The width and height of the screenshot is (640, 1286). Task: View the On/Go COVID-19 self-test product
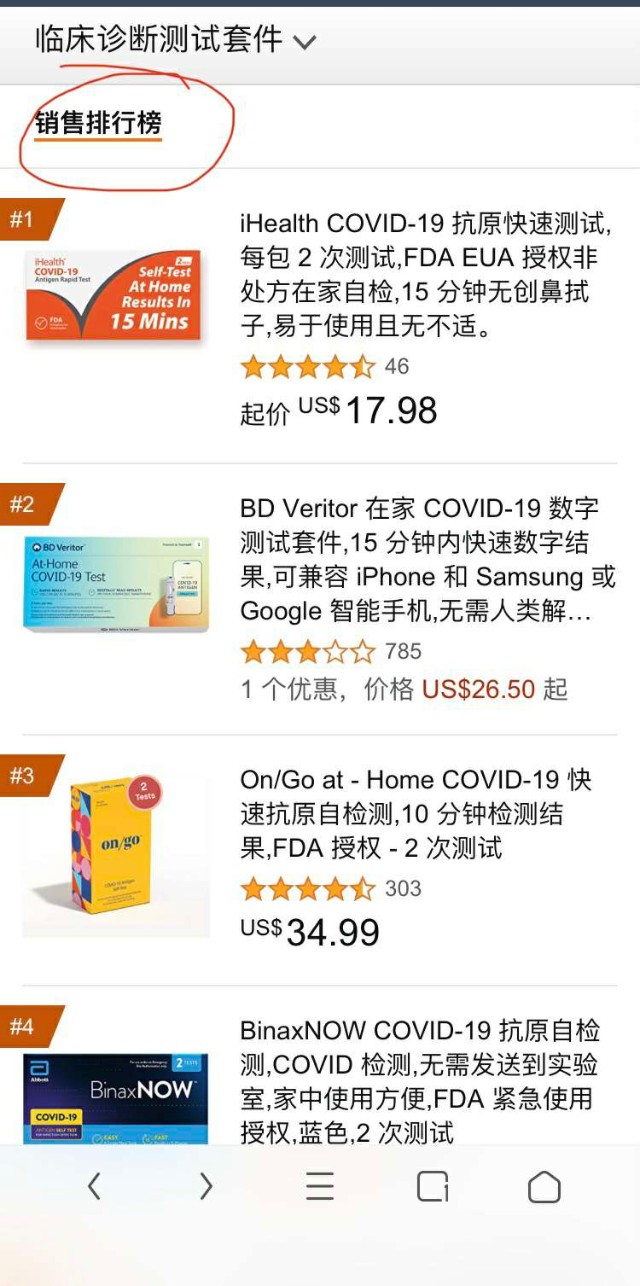point(416,814)
